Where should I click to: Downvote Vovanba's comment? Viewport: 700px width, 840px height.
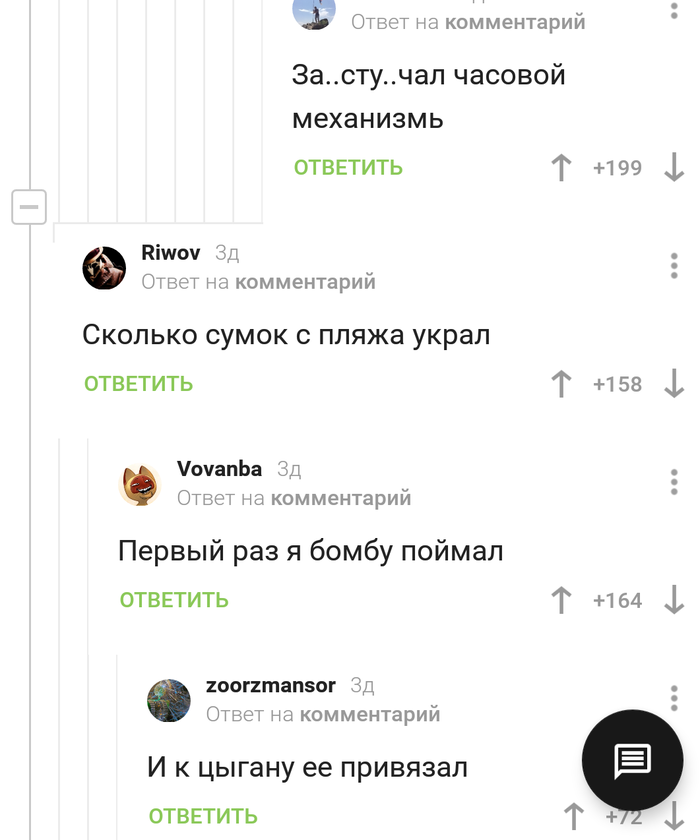[x=674, y=600]
